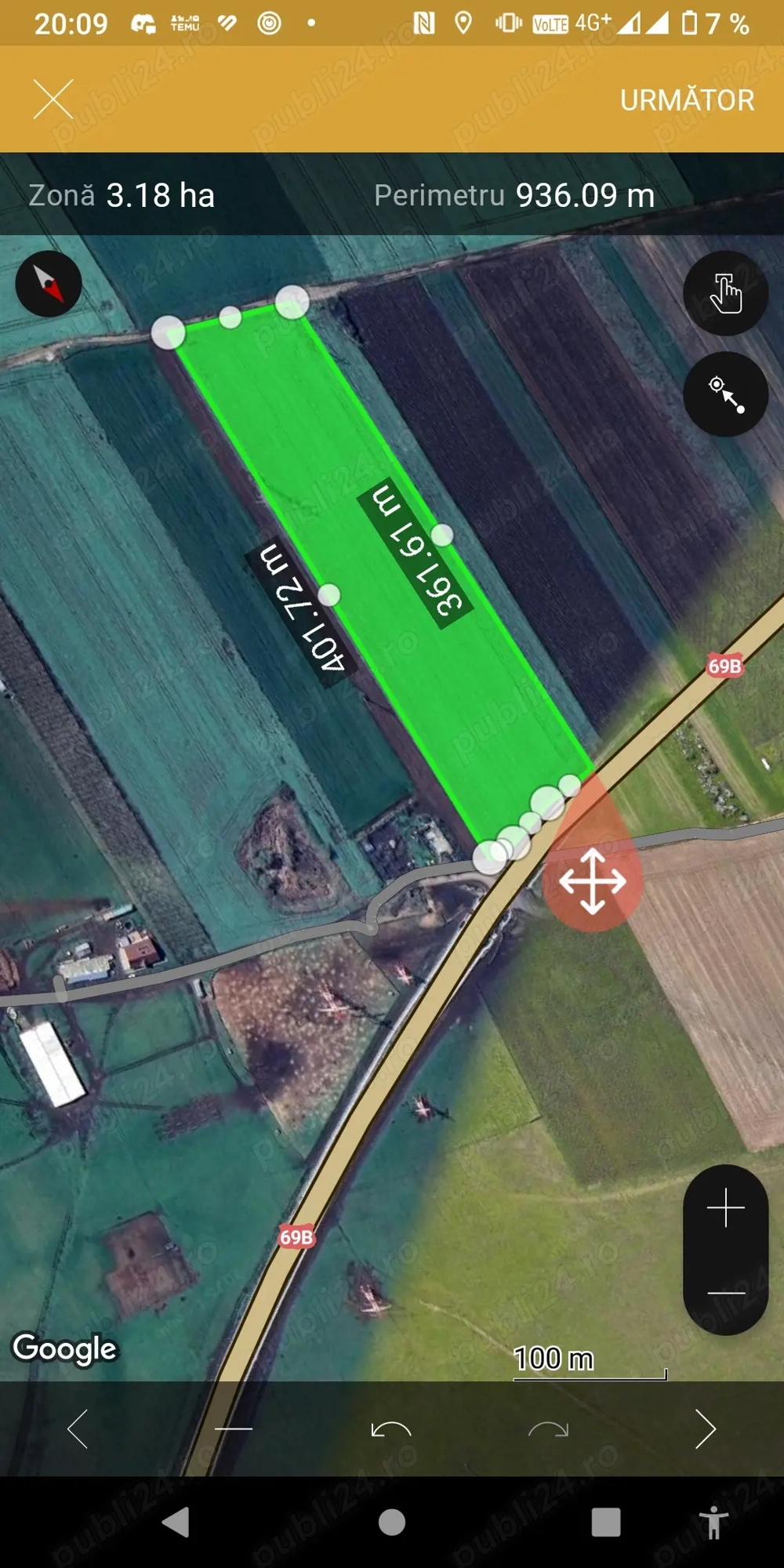Undo the last edit

click(x=391, y=1428)
